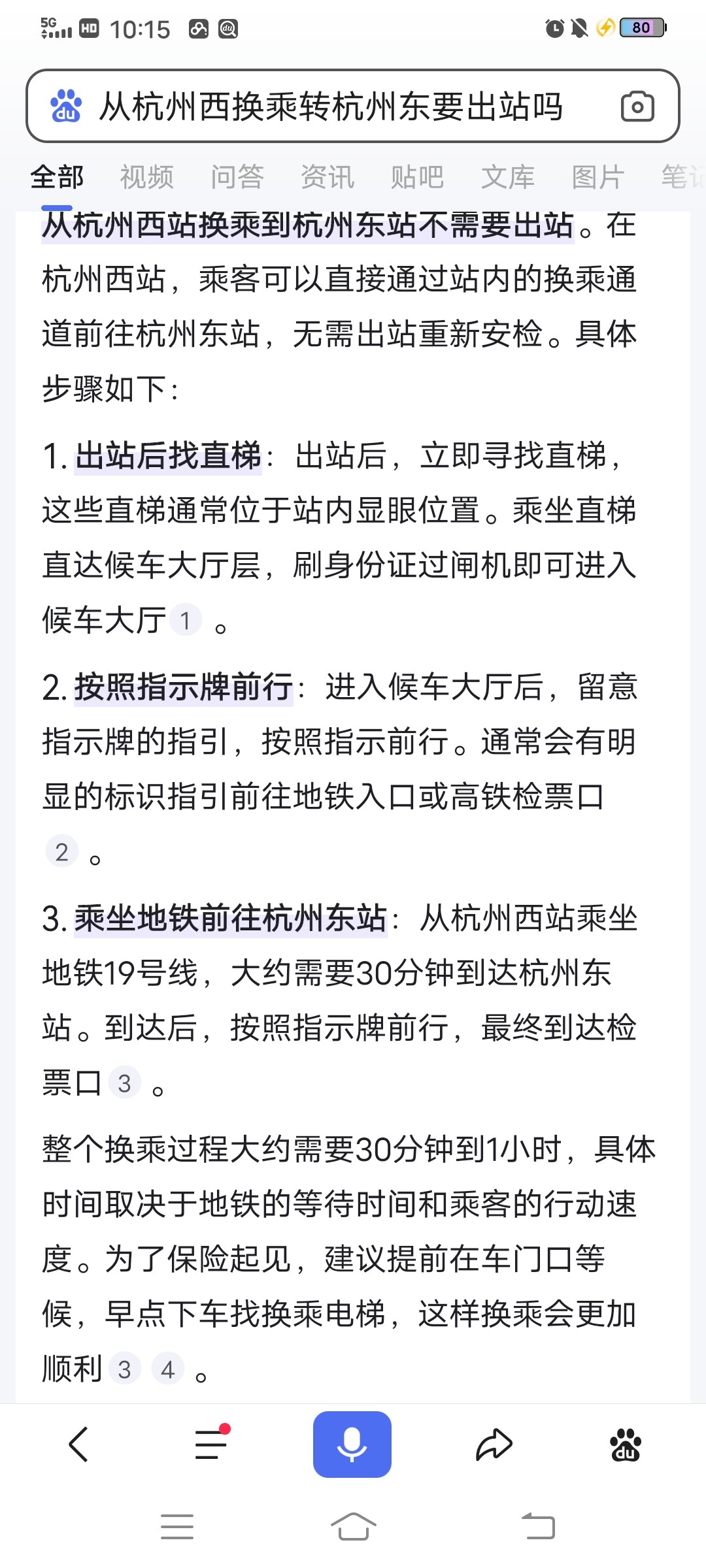The width and height of the screenshot is (706, 1568).
Task: Open citation 4 after 顺利
Action: click(168, 1369)
